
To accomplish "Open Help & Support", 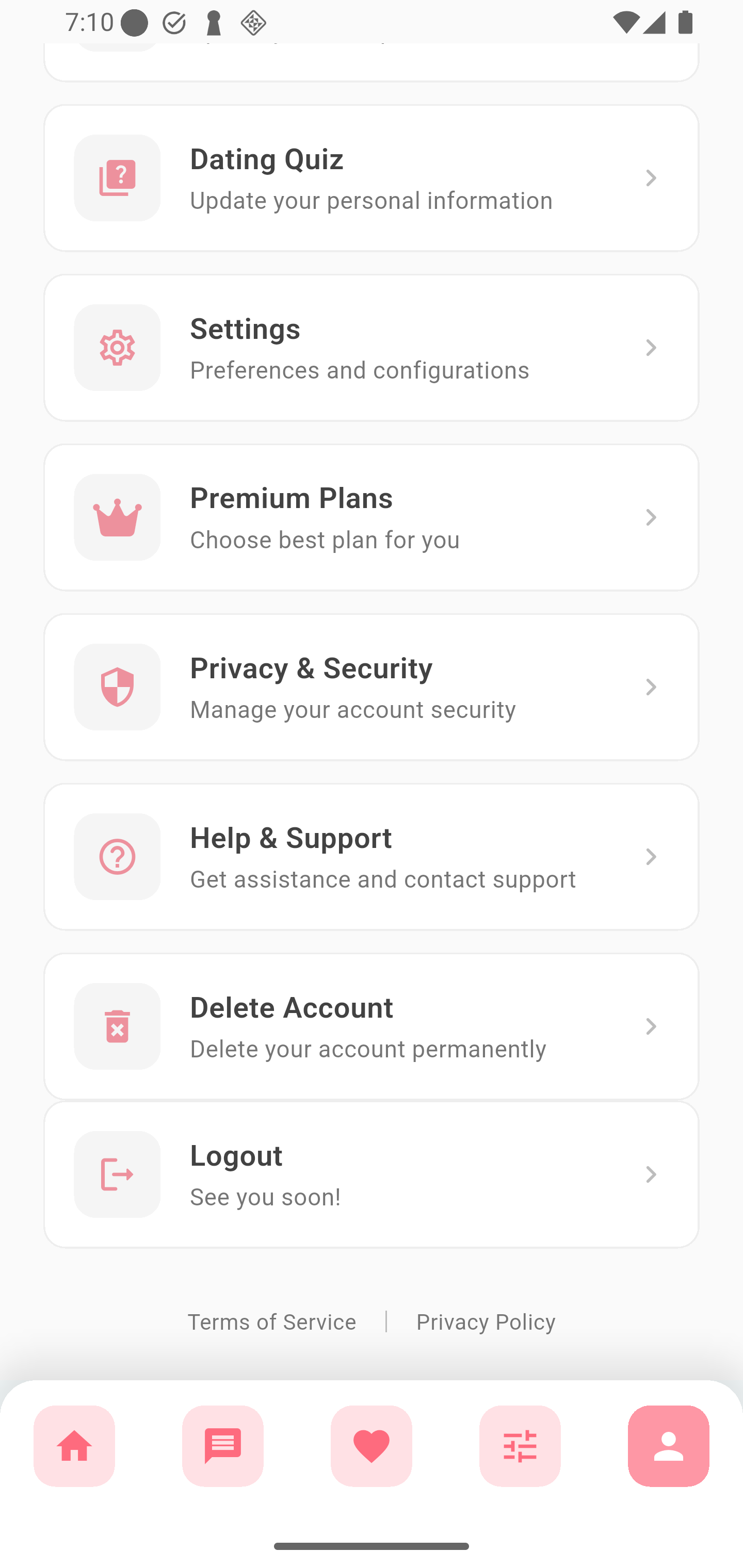I will (x=371, y=857).
